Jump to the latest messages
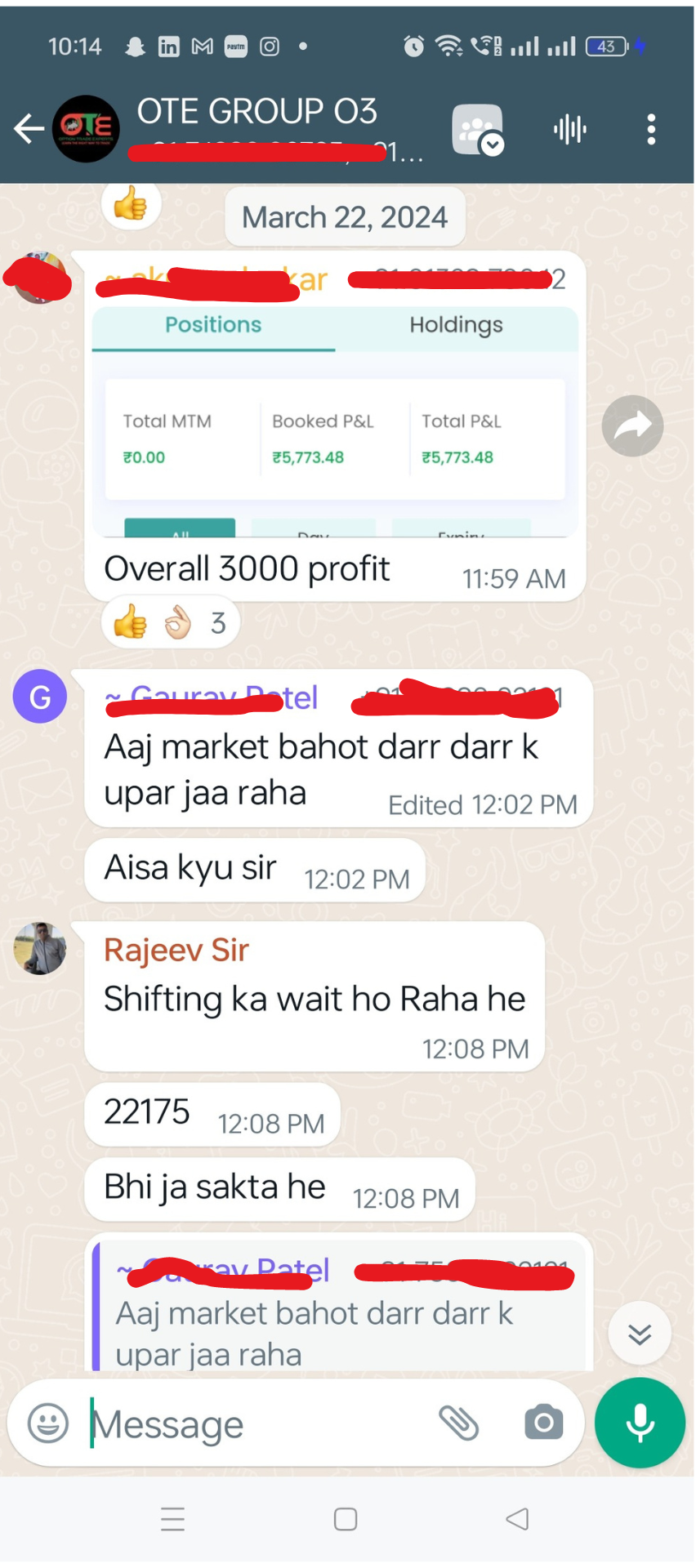The height and width of the screenshot is (1568, 696). [x=639, y=1334]
